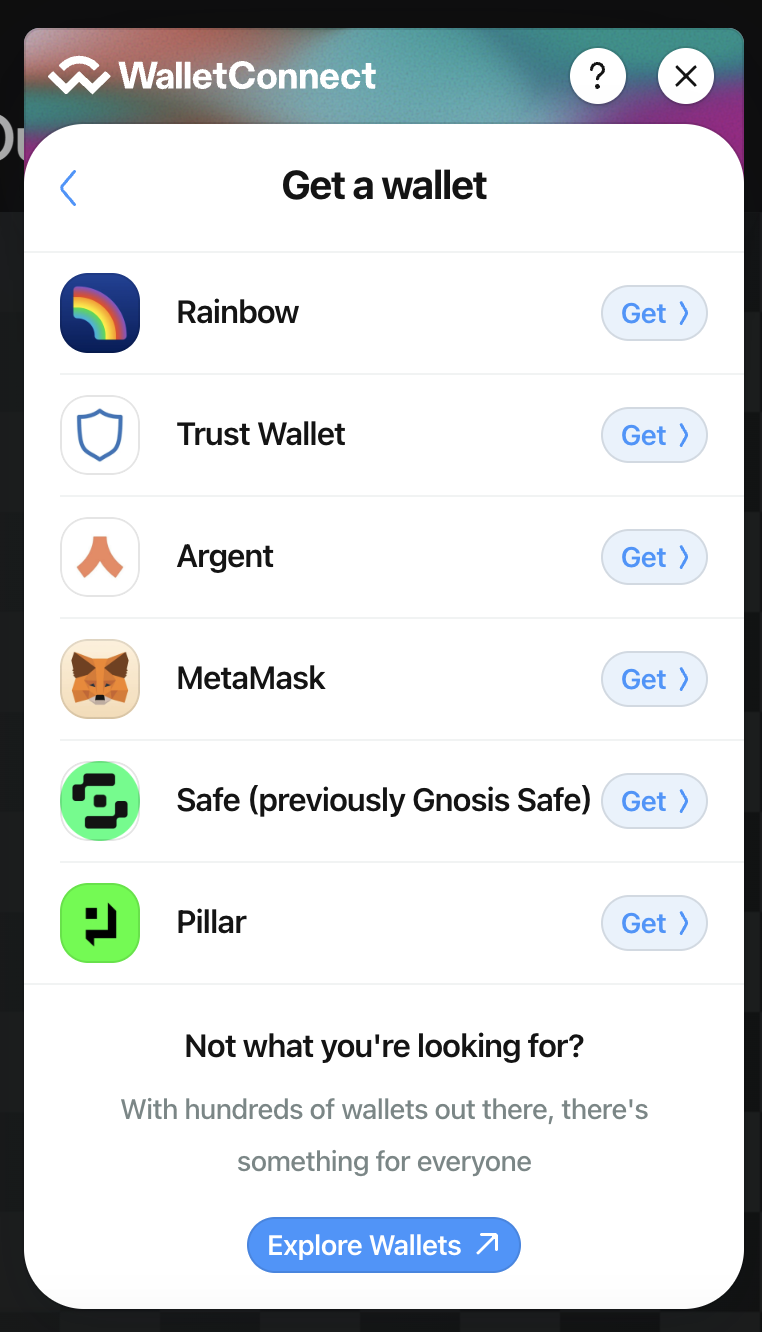The image size is (762, 1332).
Task: Select the Pillar wallet icon
Action: click(100, 923)
